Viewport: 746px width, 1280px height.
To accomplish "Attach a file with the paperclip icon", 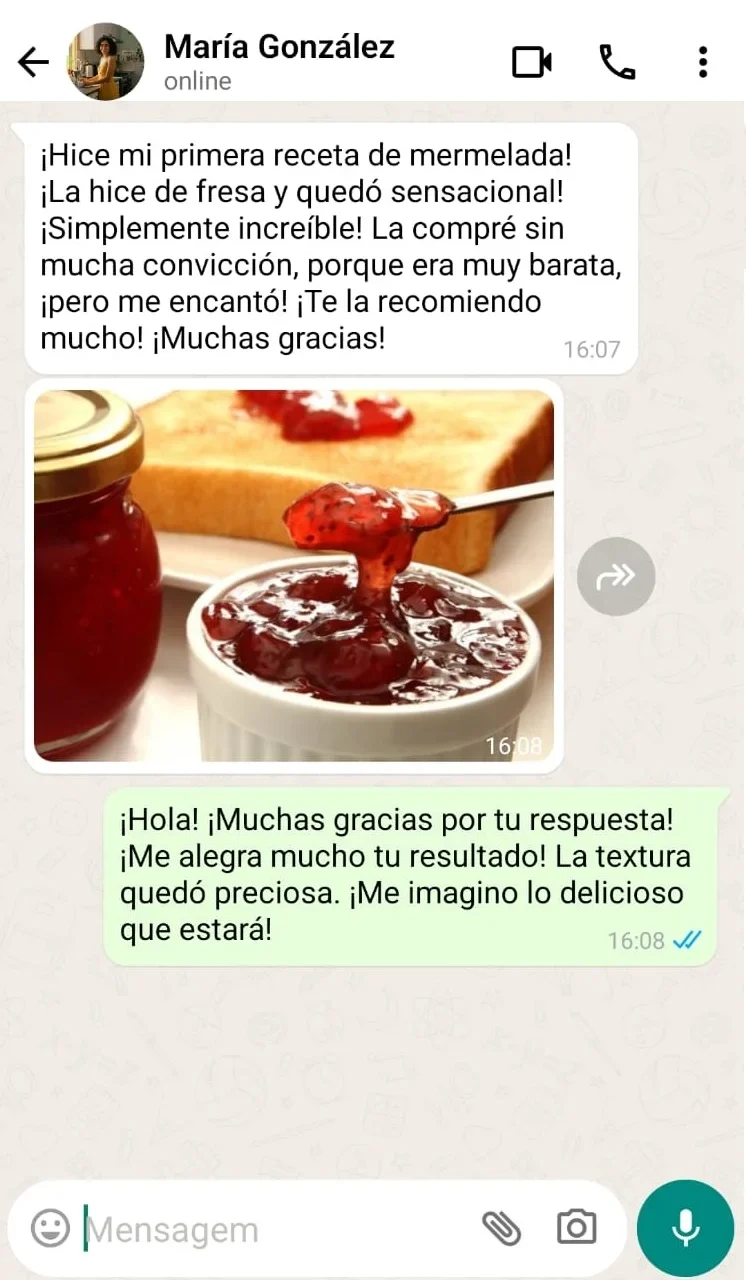I will point(502,1227).
